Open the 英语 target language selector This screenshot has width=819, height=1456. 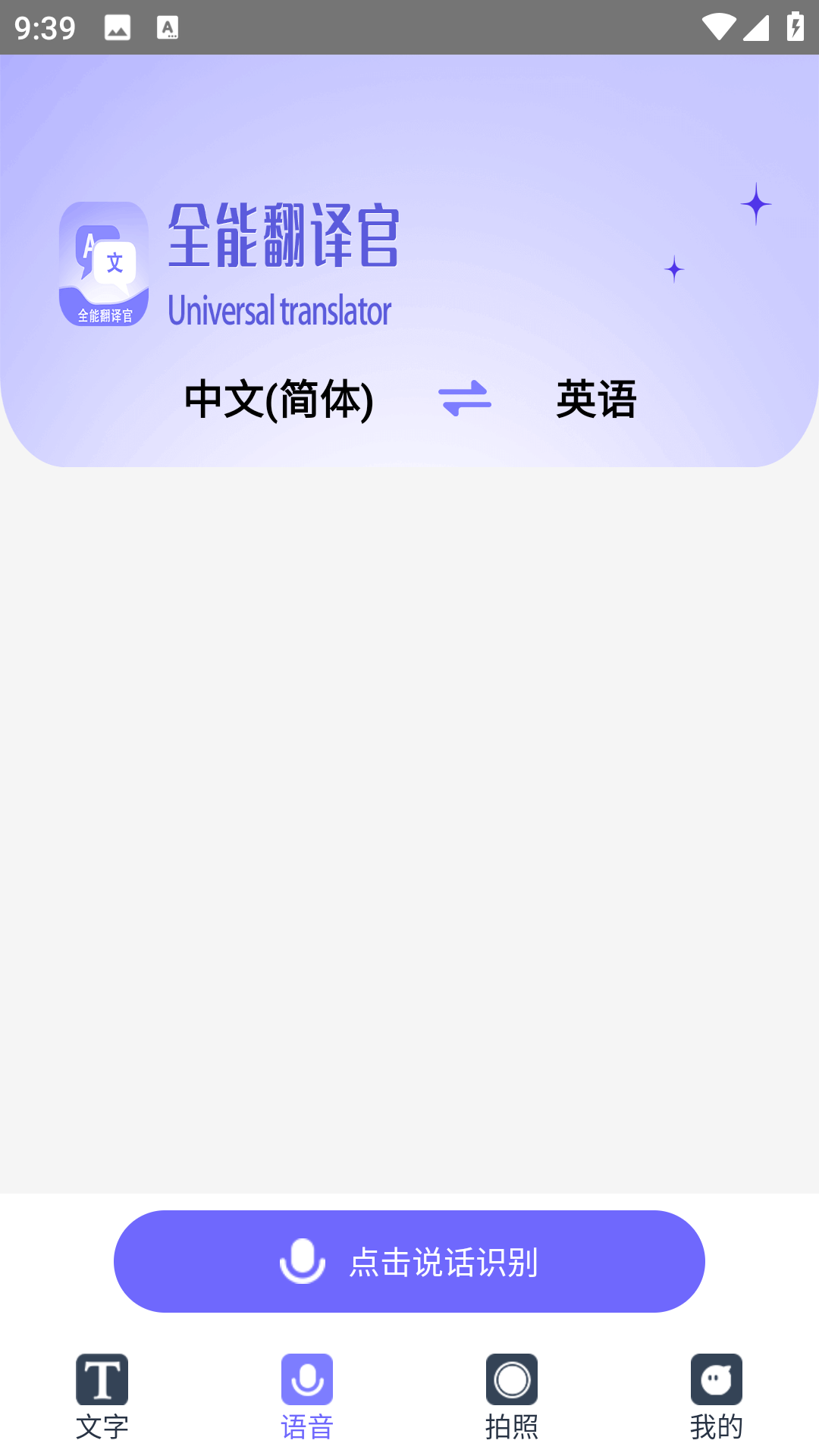point(597,400)
